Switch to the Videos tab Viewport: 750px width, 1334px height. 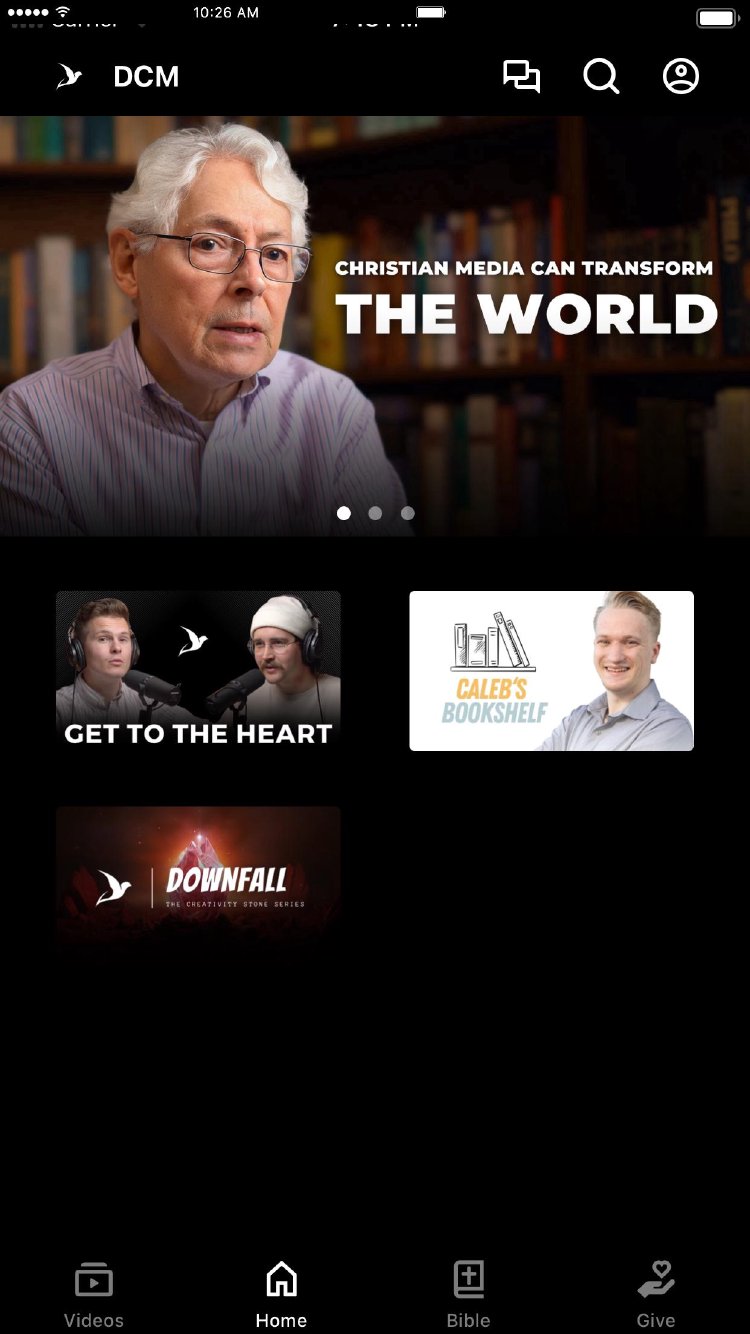pyautogui.click(x=94, y=1294)
